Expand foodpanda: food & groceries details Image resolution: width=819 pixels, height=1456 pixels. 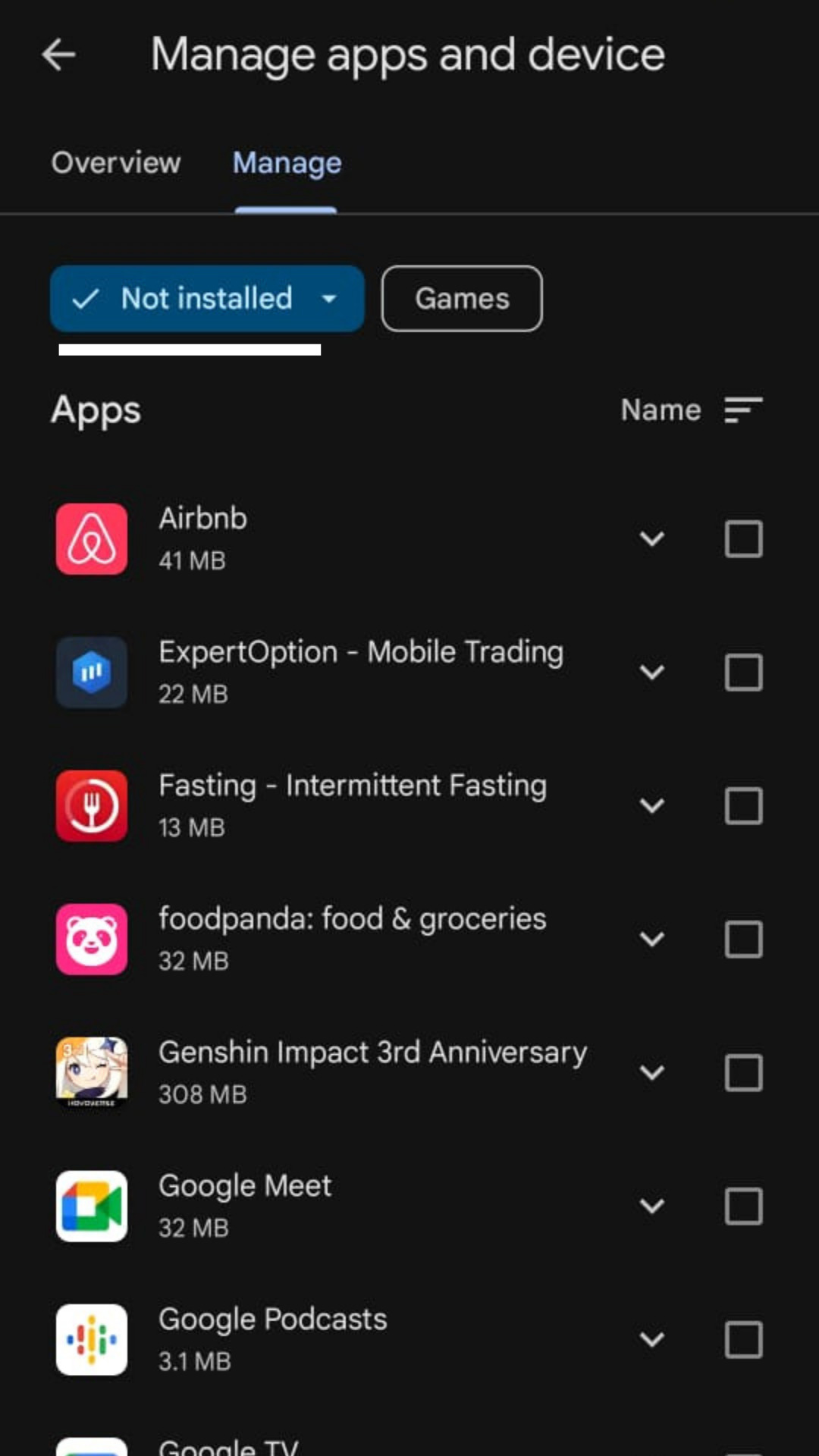(651, 940)
